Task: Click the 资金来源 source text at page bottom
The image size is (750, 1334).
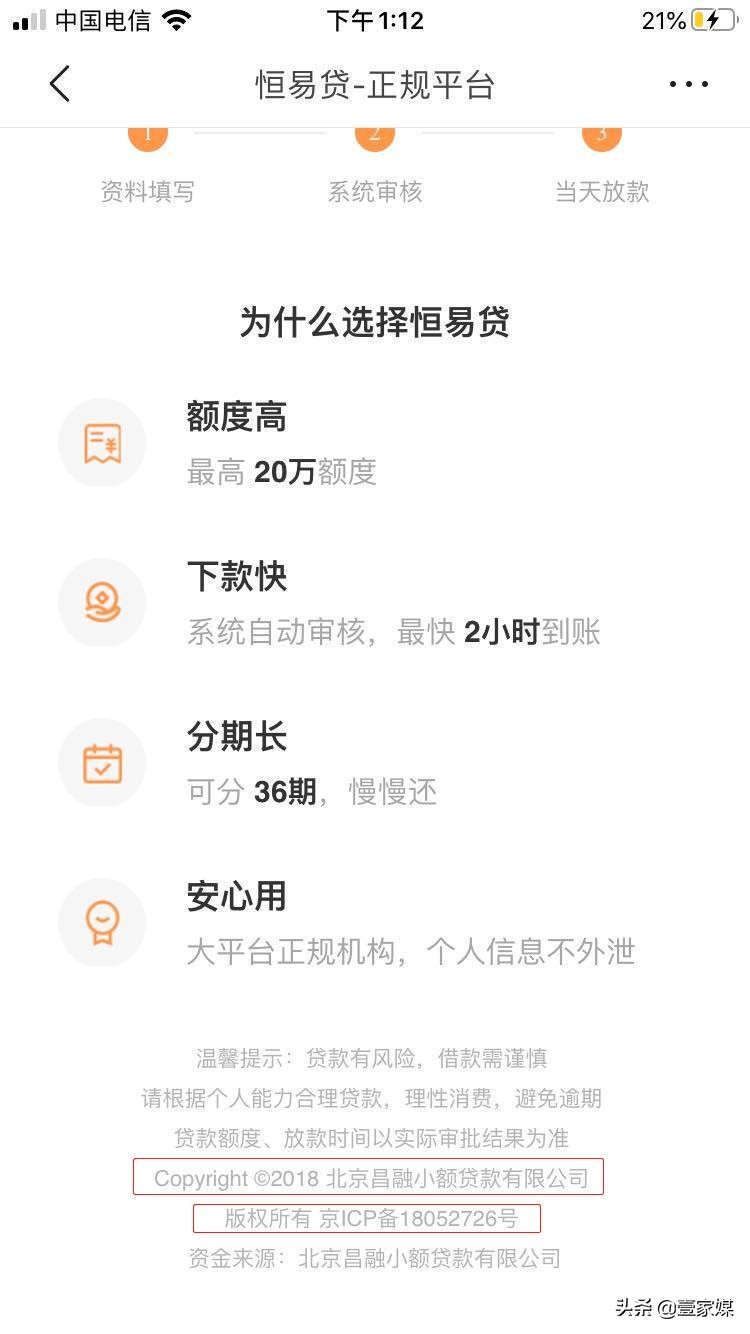Action: (375, 1258)
